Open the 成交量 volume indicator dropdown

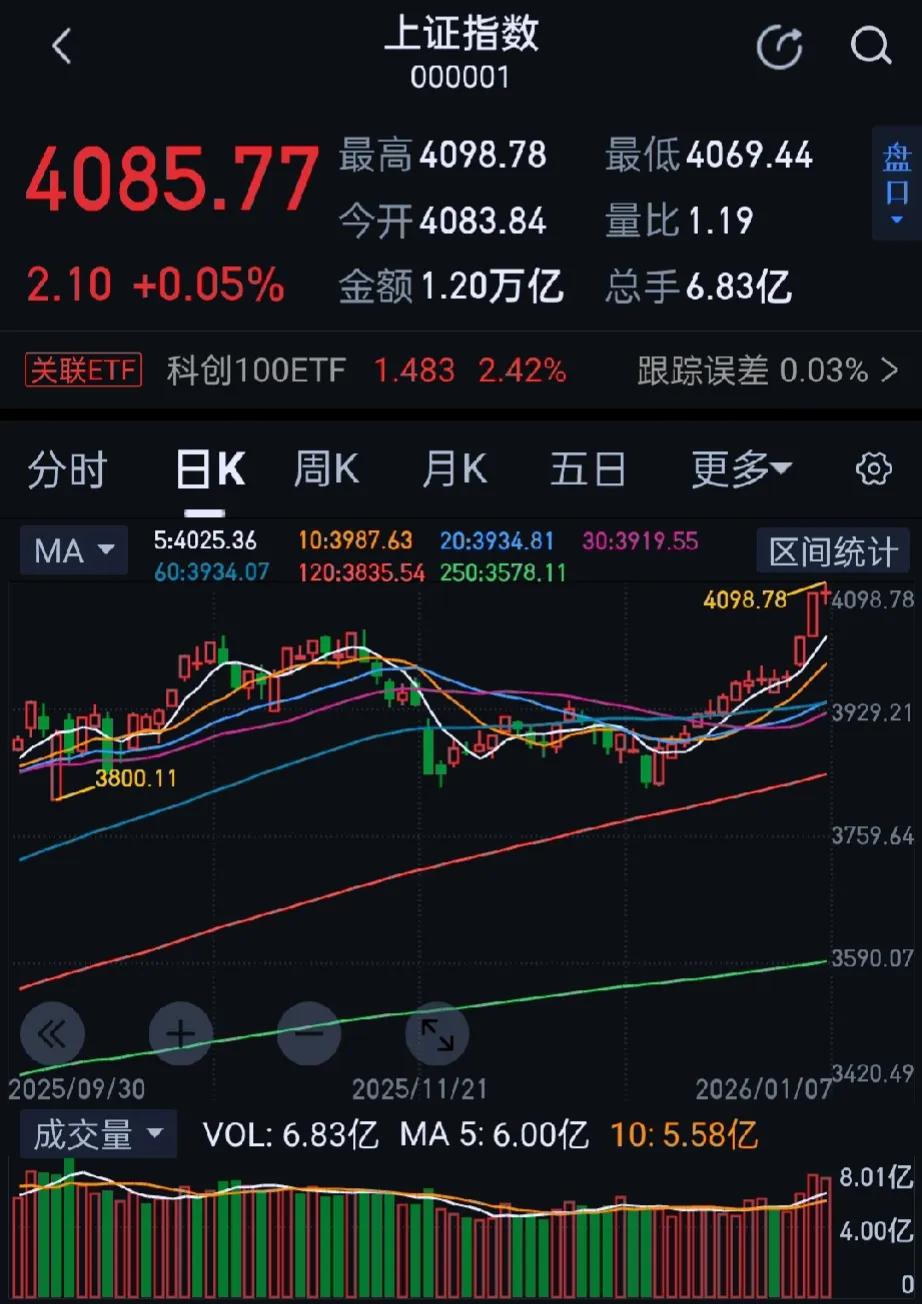click(99, 1134)
